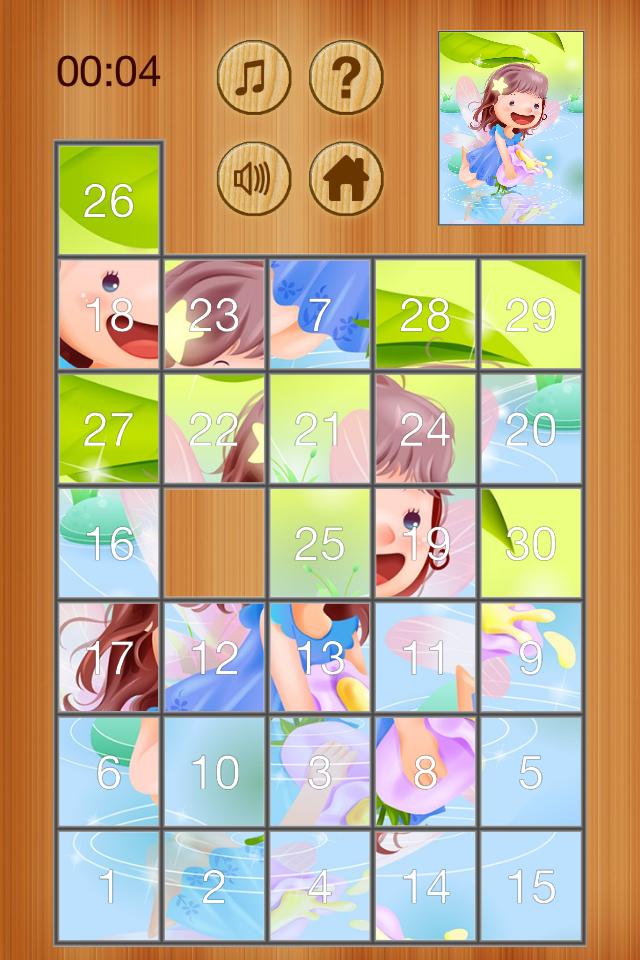Toggle the sound effects speaker button

254,179
